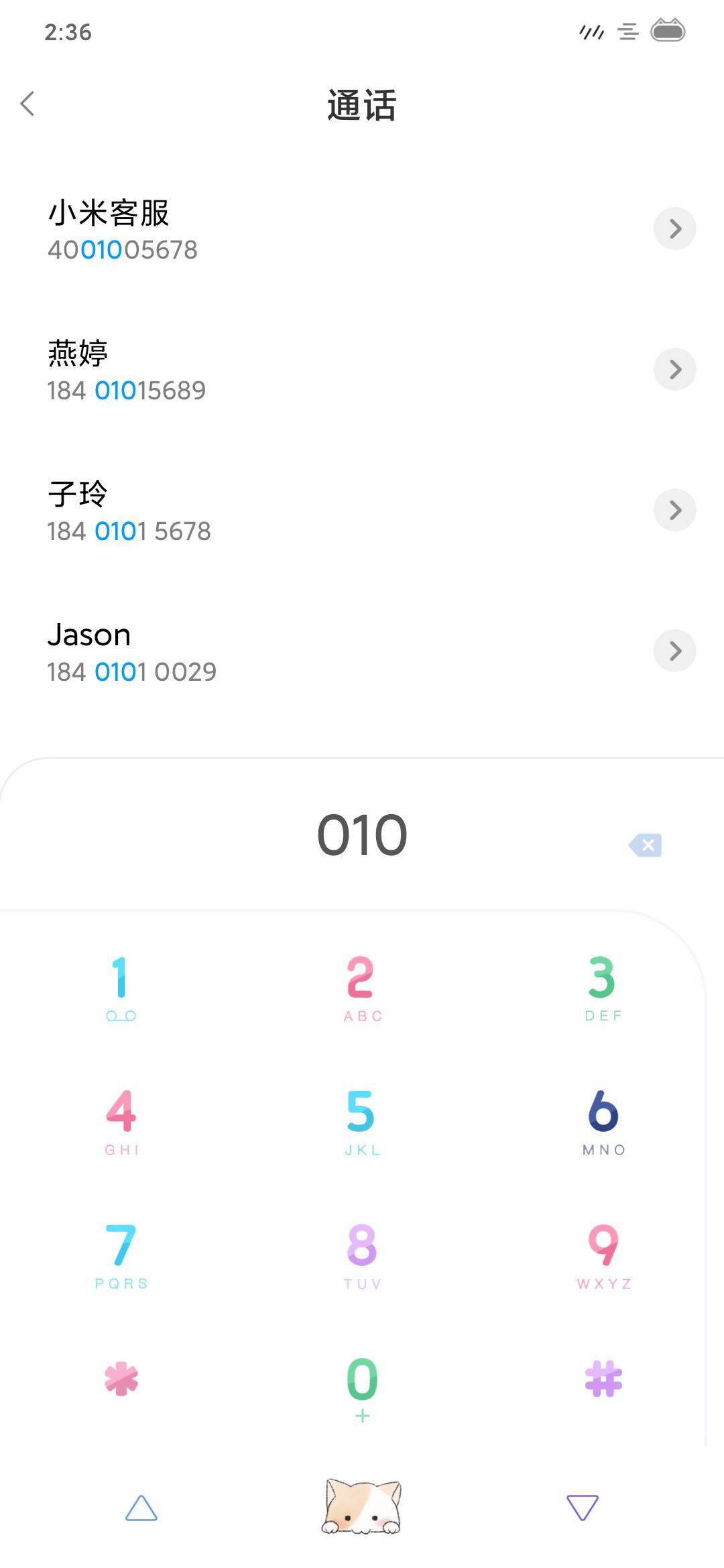This screenshot has height=1568, width=724.
Task: Enter the star key
Action: 121,1379
